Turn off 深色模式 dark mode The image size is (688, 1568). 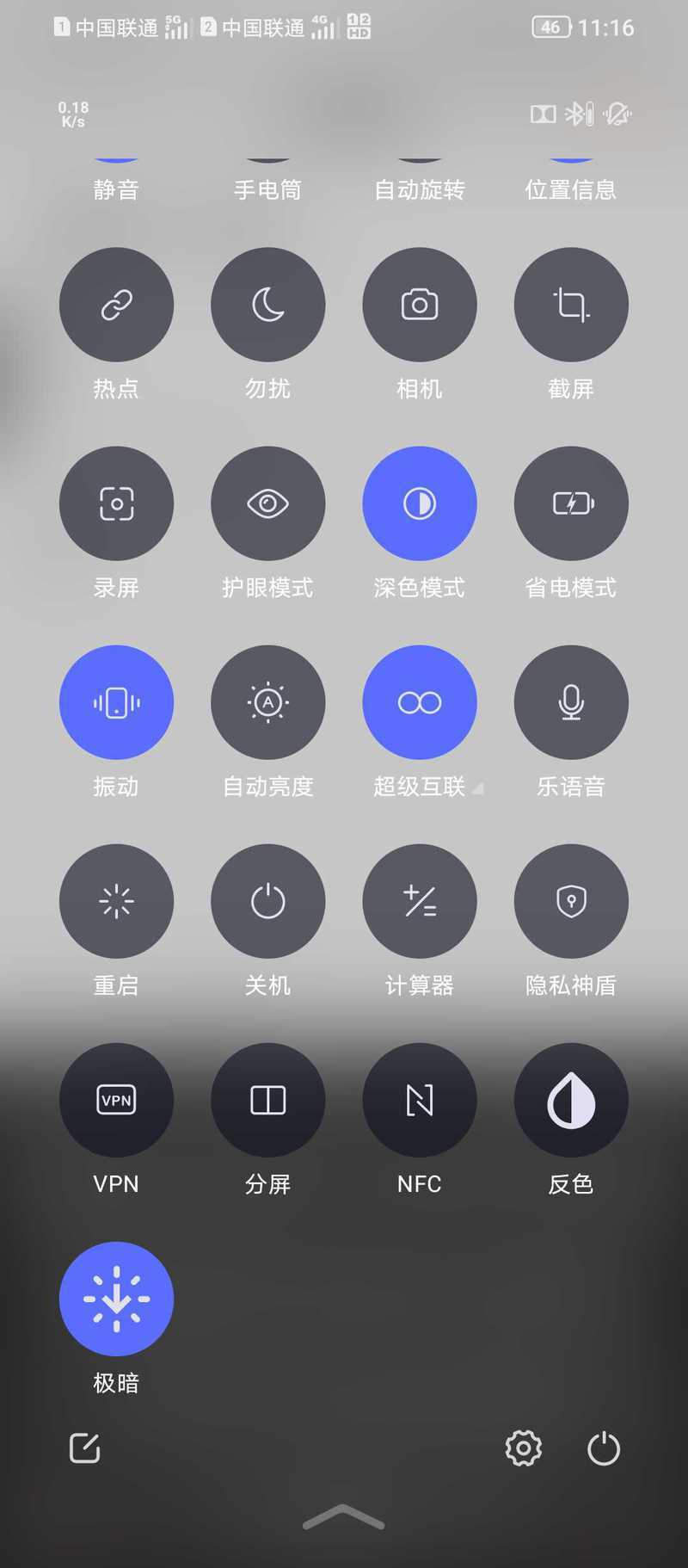[420, 503]
